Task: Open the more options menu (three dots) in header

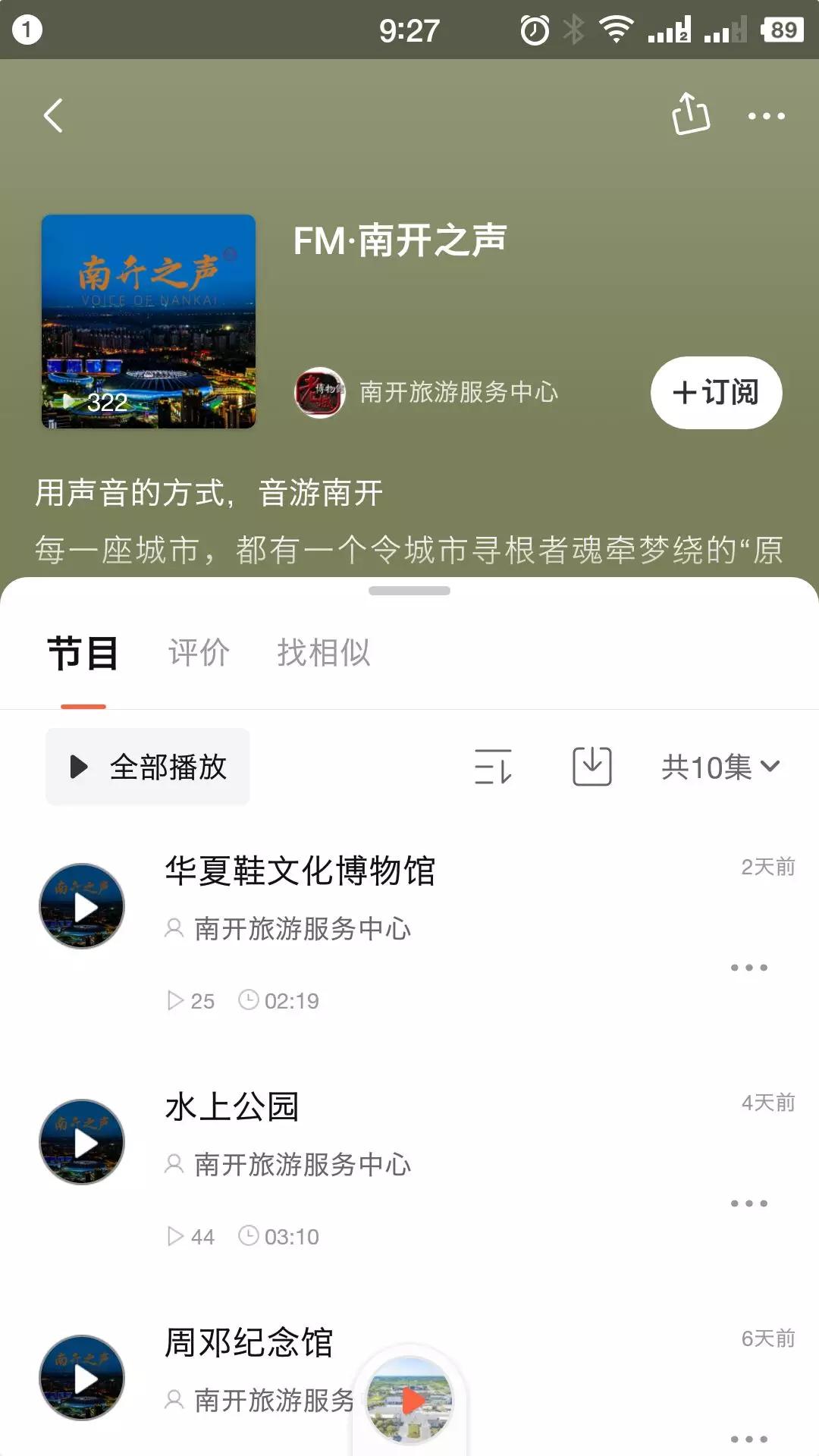Action: coord(766,115)
